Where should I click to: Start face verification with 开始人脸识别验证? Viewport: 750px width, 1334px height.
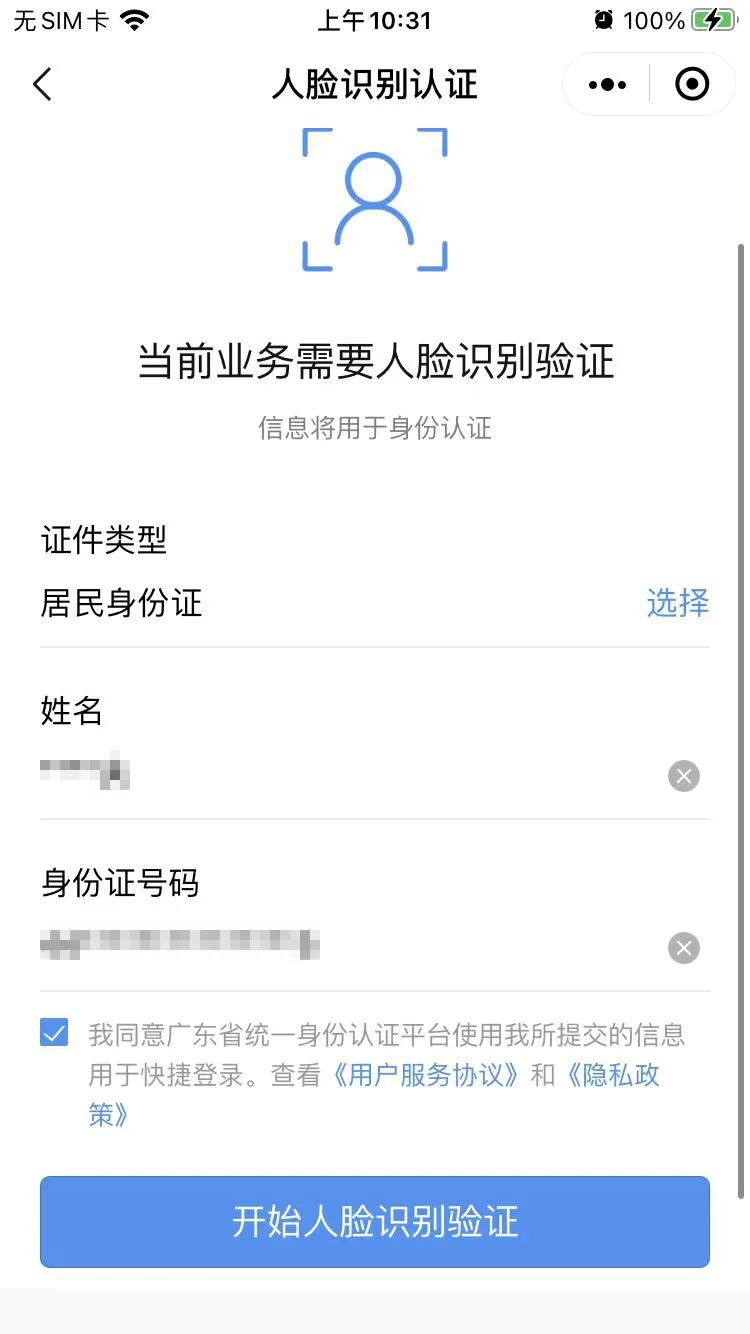click(x=375, y=1222)
